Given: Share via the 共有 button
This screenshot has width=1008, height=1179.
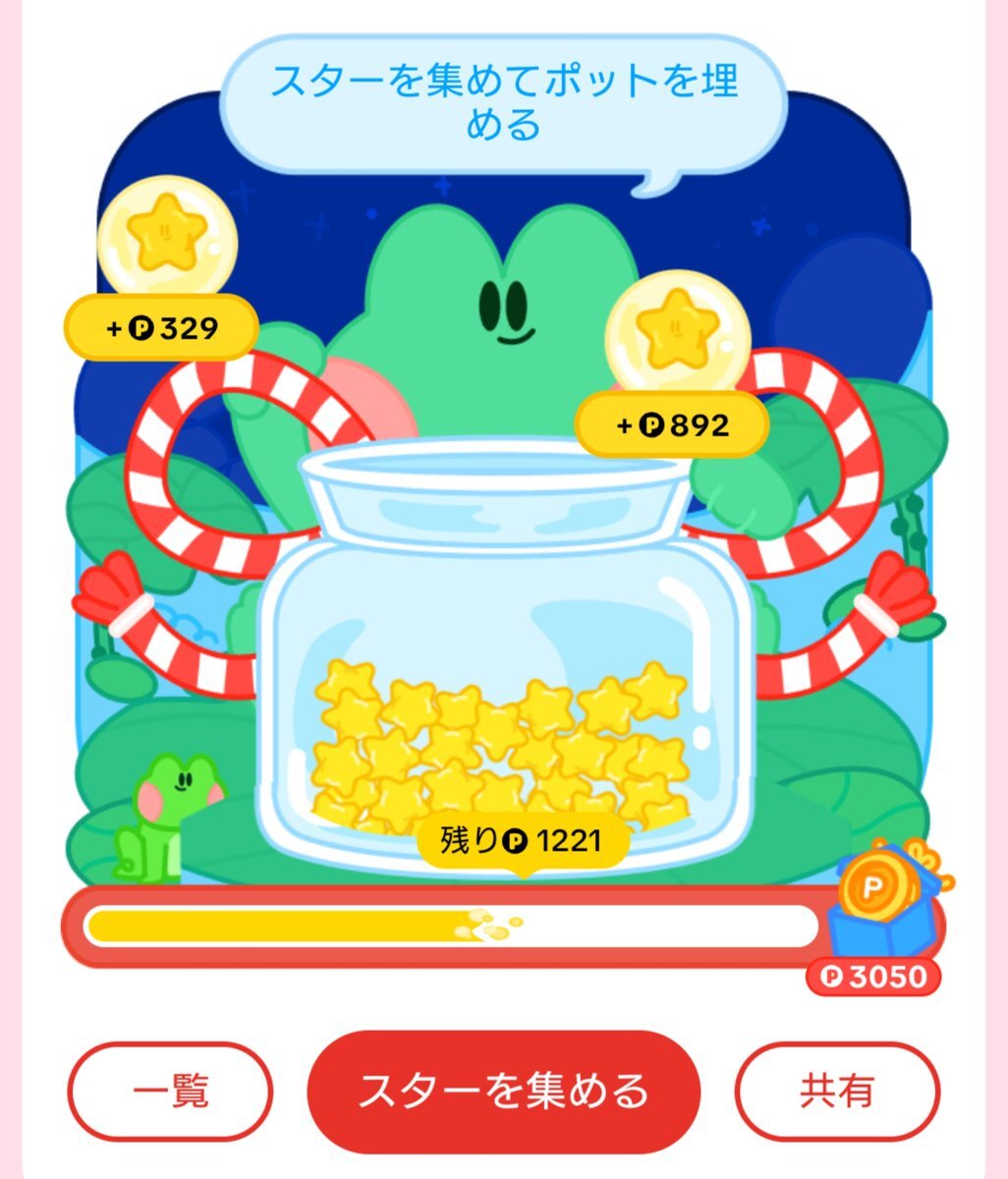Looking at the screenshot, I should pos(837,1091).
